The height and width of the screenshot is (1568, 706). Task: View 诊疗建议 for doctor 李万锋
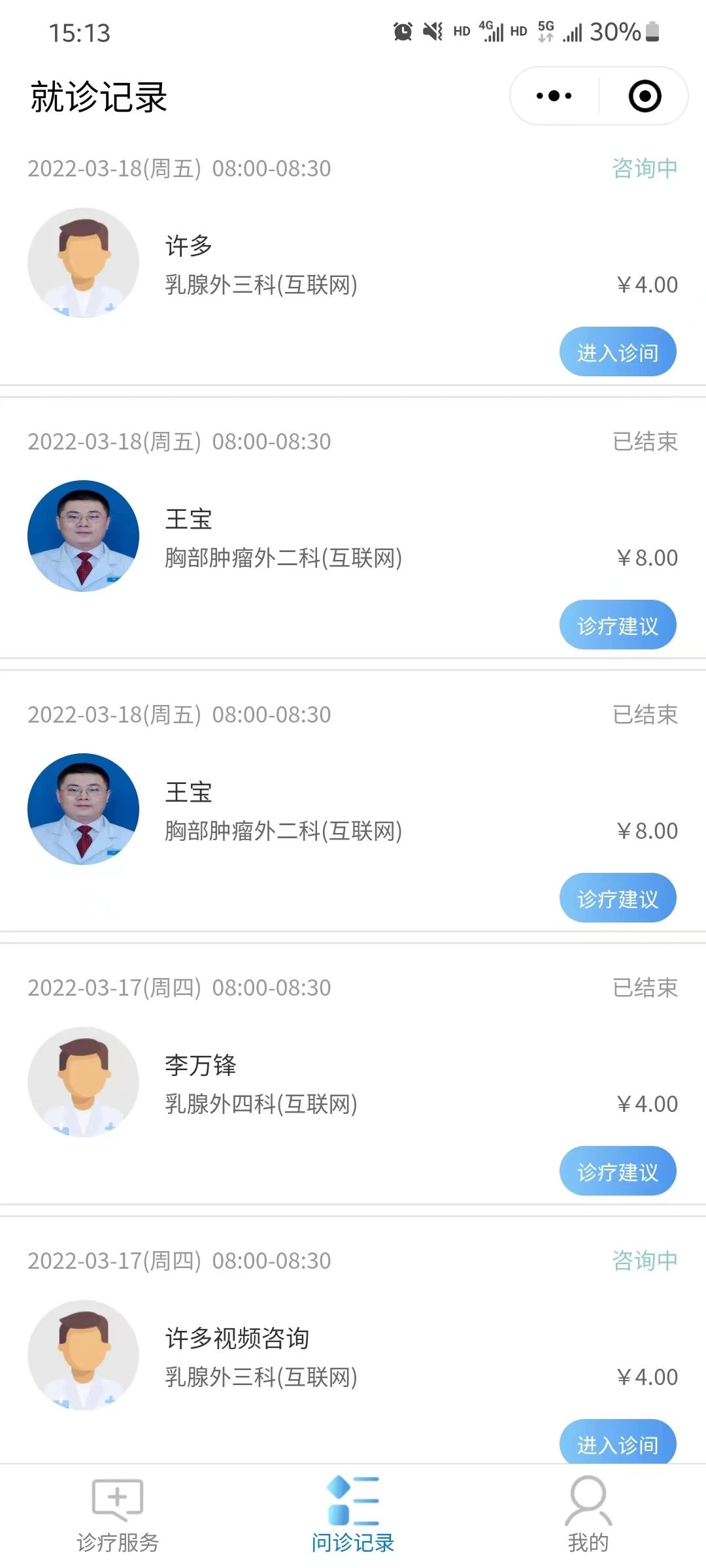point(618,1171)
